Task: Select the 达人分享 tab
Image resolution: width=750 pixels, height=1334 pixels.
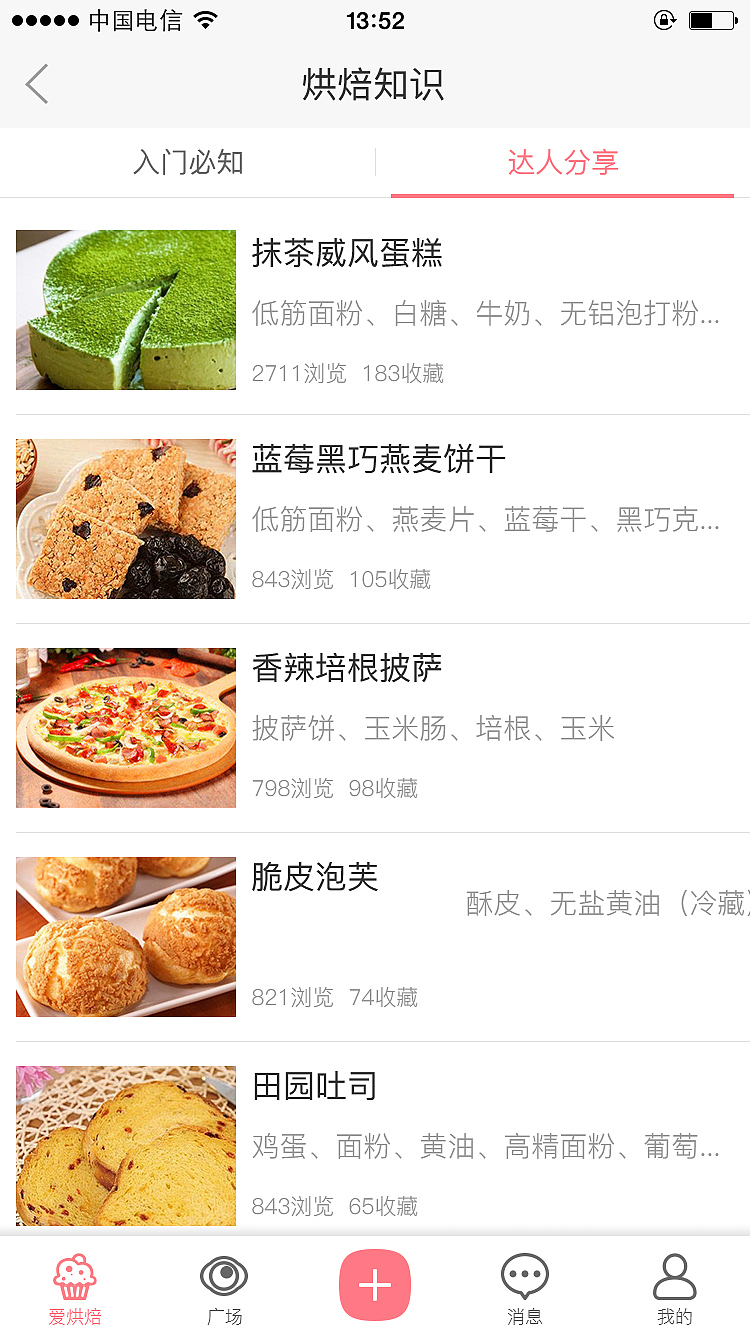Action: click(x=562, y=162)
